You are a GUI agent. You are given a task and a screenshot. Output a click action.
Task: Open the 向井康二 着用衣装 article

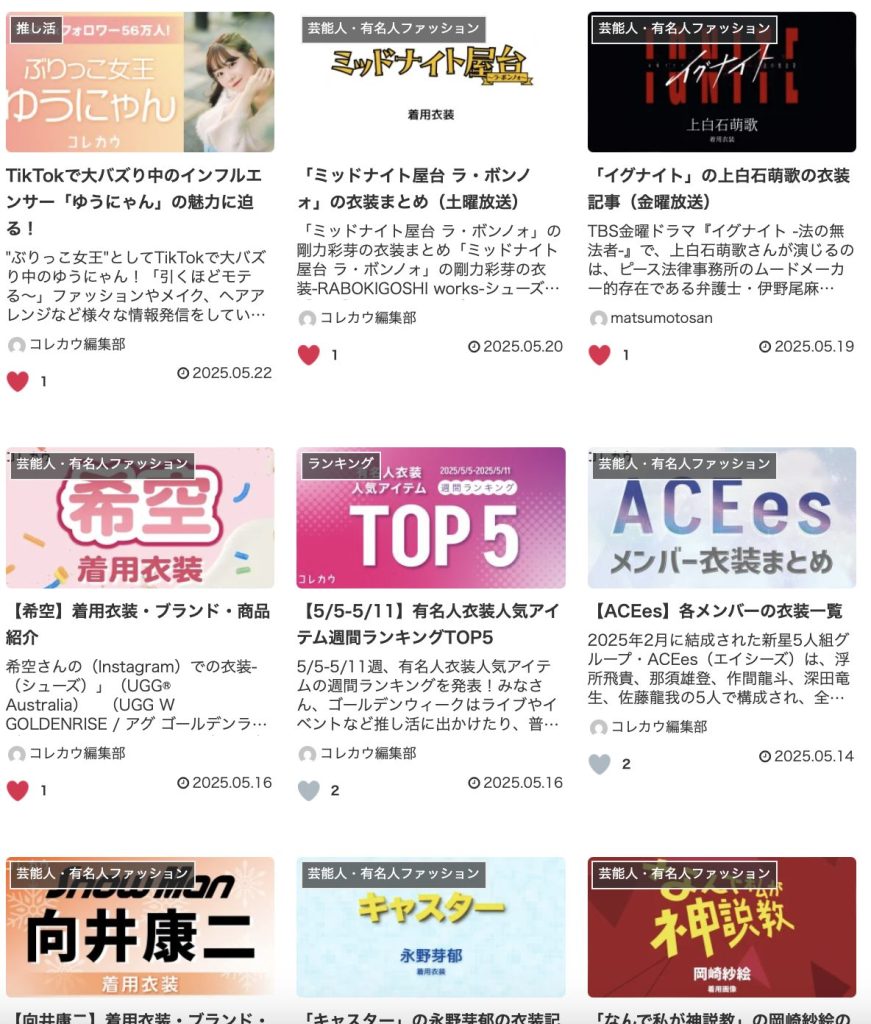[139, 925]
